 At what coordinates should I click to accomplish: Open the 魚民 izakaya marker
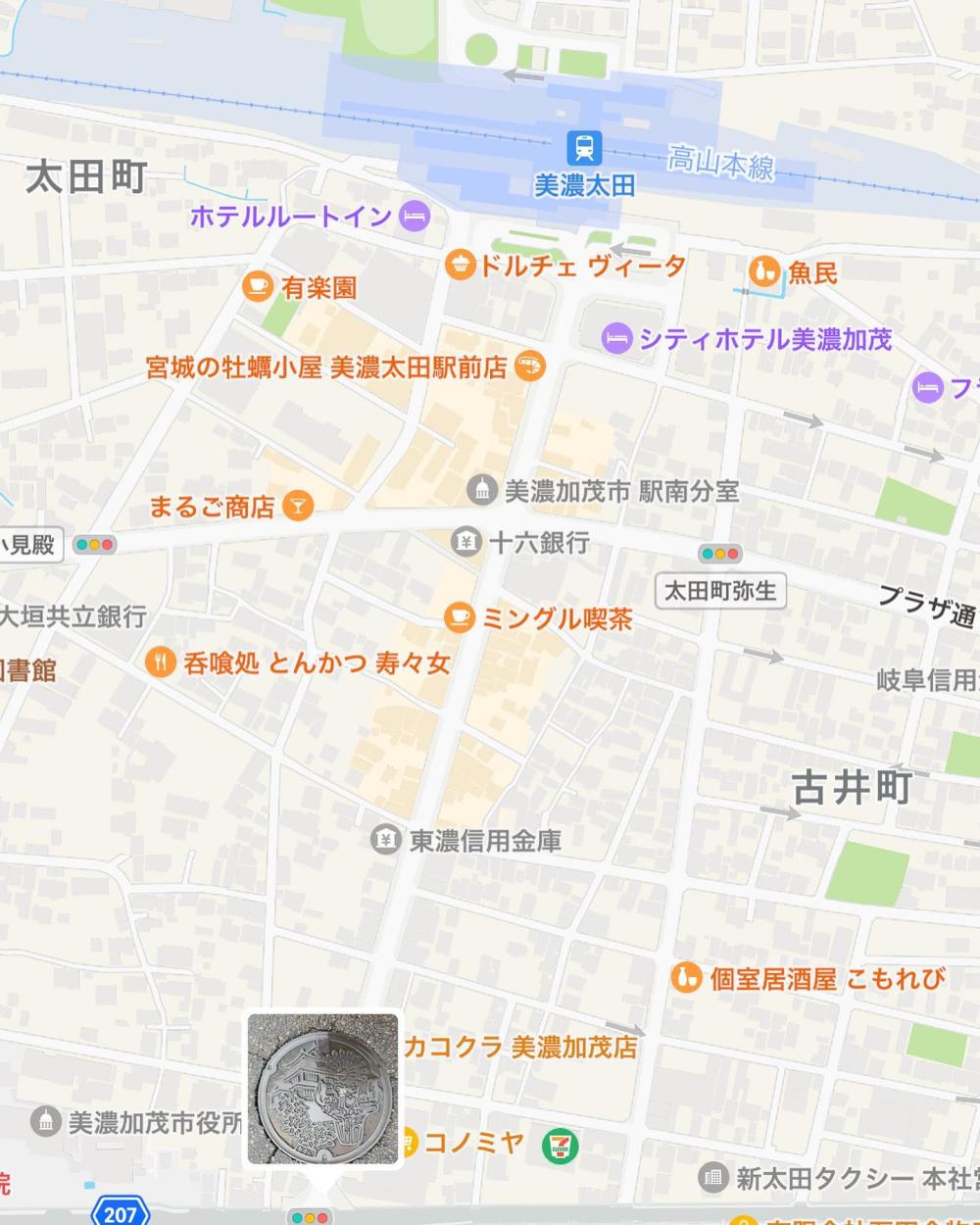(x=765, y=271)
